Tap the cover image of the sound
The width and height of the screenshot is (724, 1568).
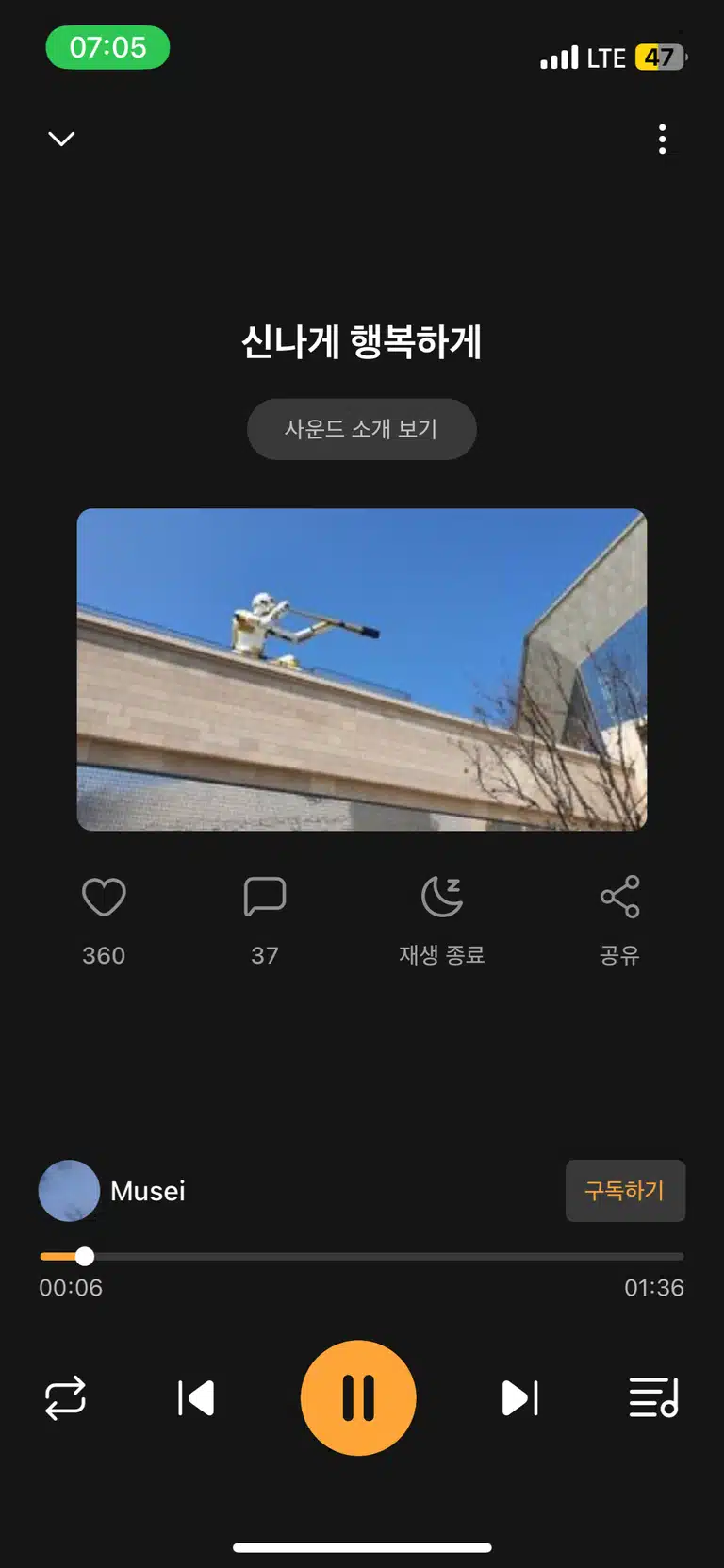pyautogui.click(x=362, y=669)
